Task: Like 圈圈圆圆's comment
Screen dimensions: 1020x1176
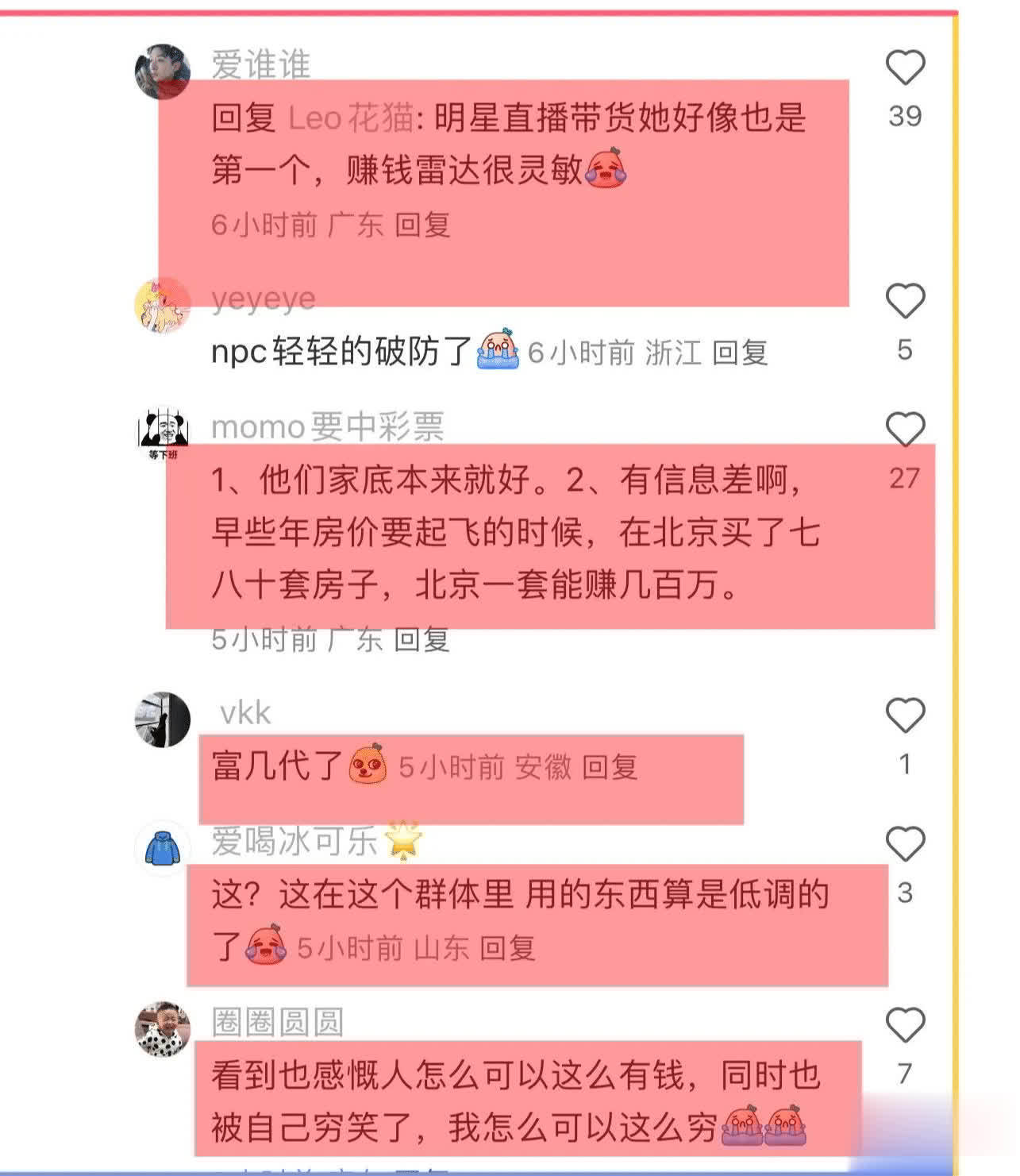Action: [x=905, y=1025]
